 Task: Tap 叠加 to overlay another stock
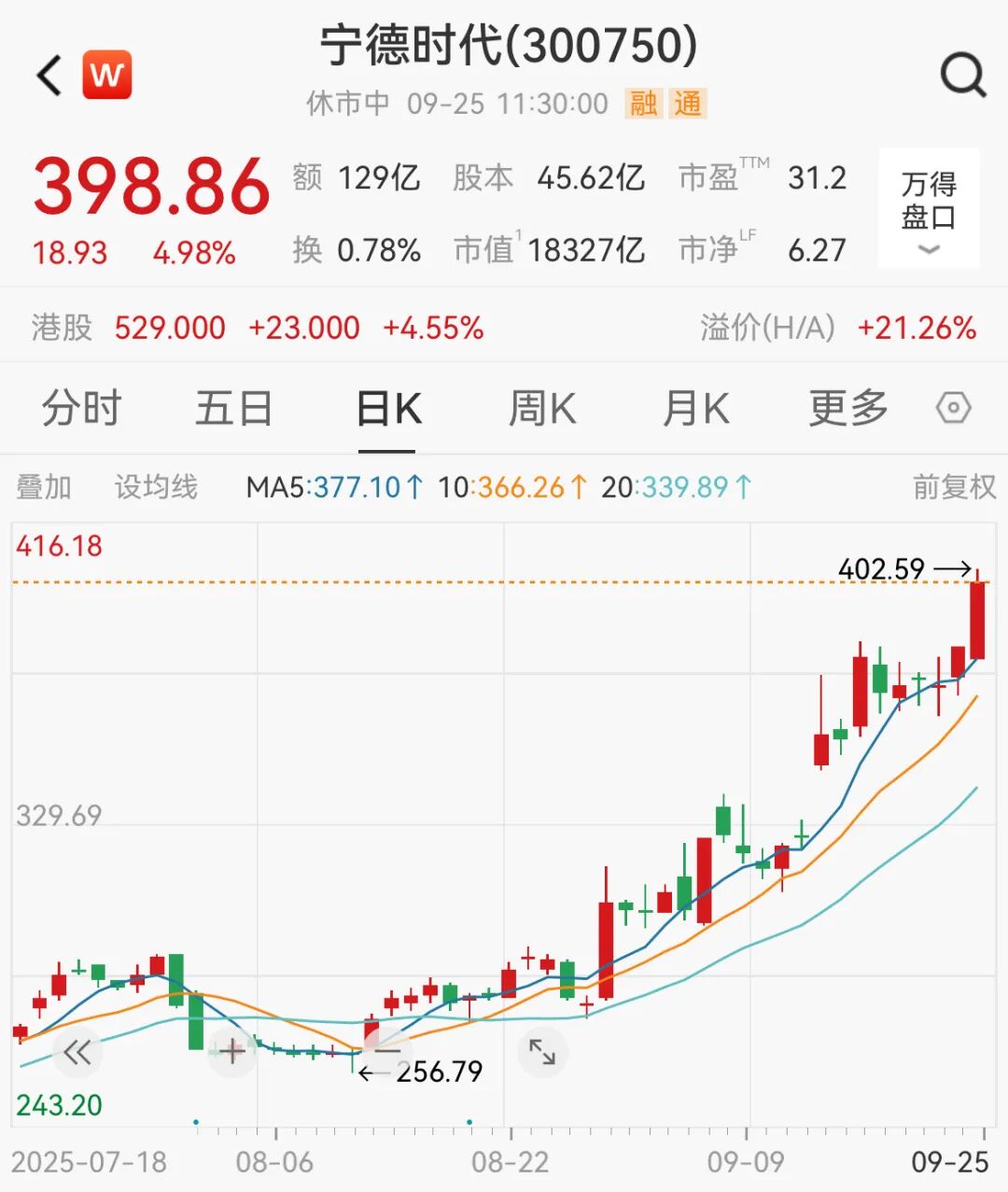[x=44, y=487]
